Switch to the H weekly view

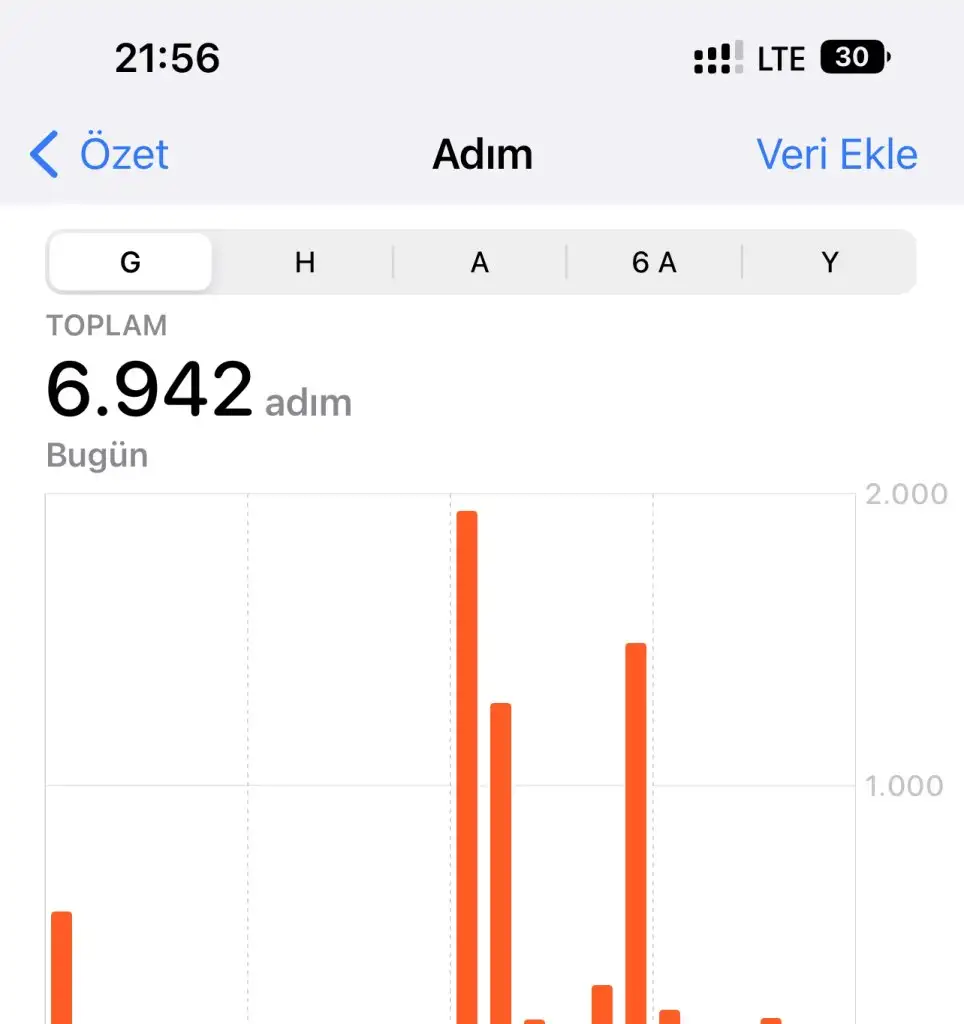[x=305, y=263]
